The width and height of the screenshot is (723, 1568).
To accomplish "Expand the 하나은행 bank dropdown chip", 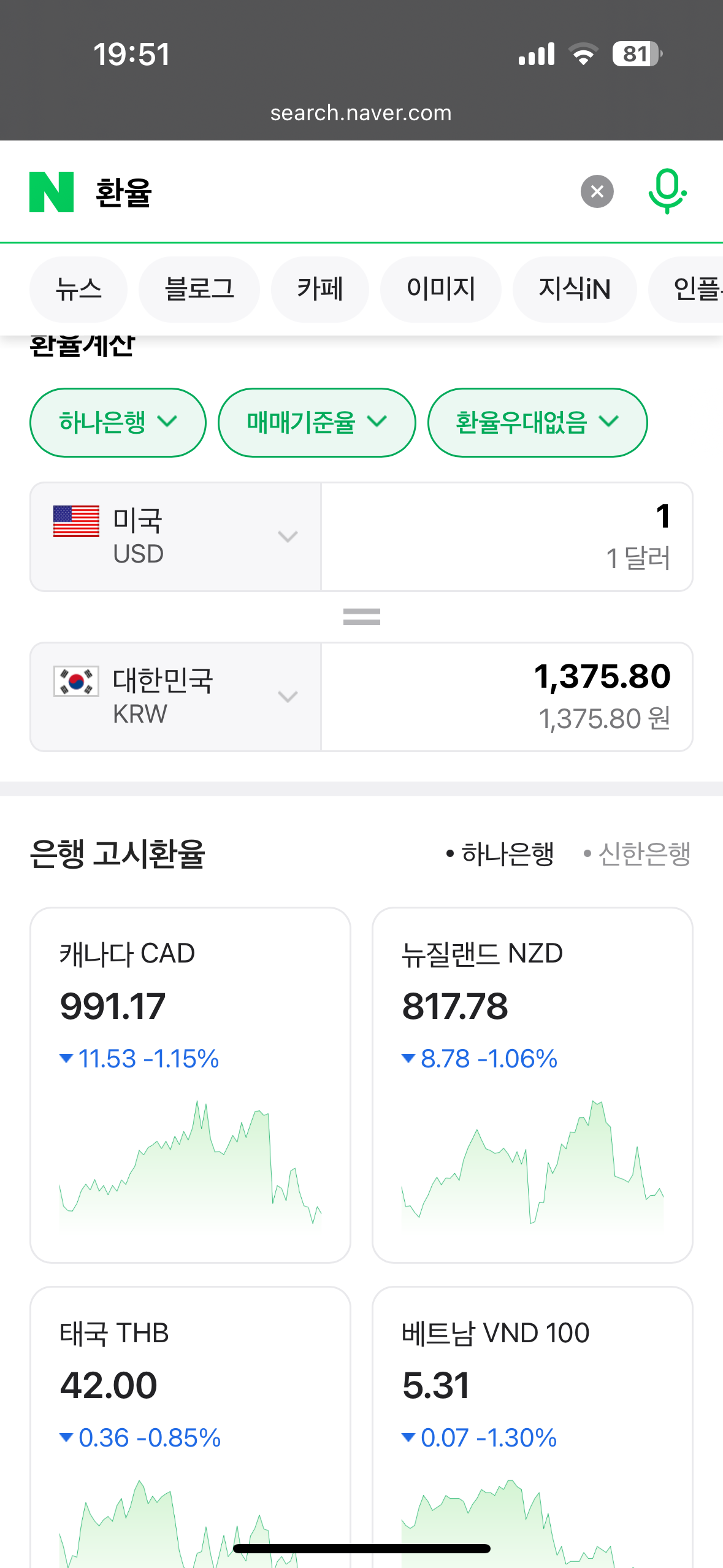I will [118, 422].
